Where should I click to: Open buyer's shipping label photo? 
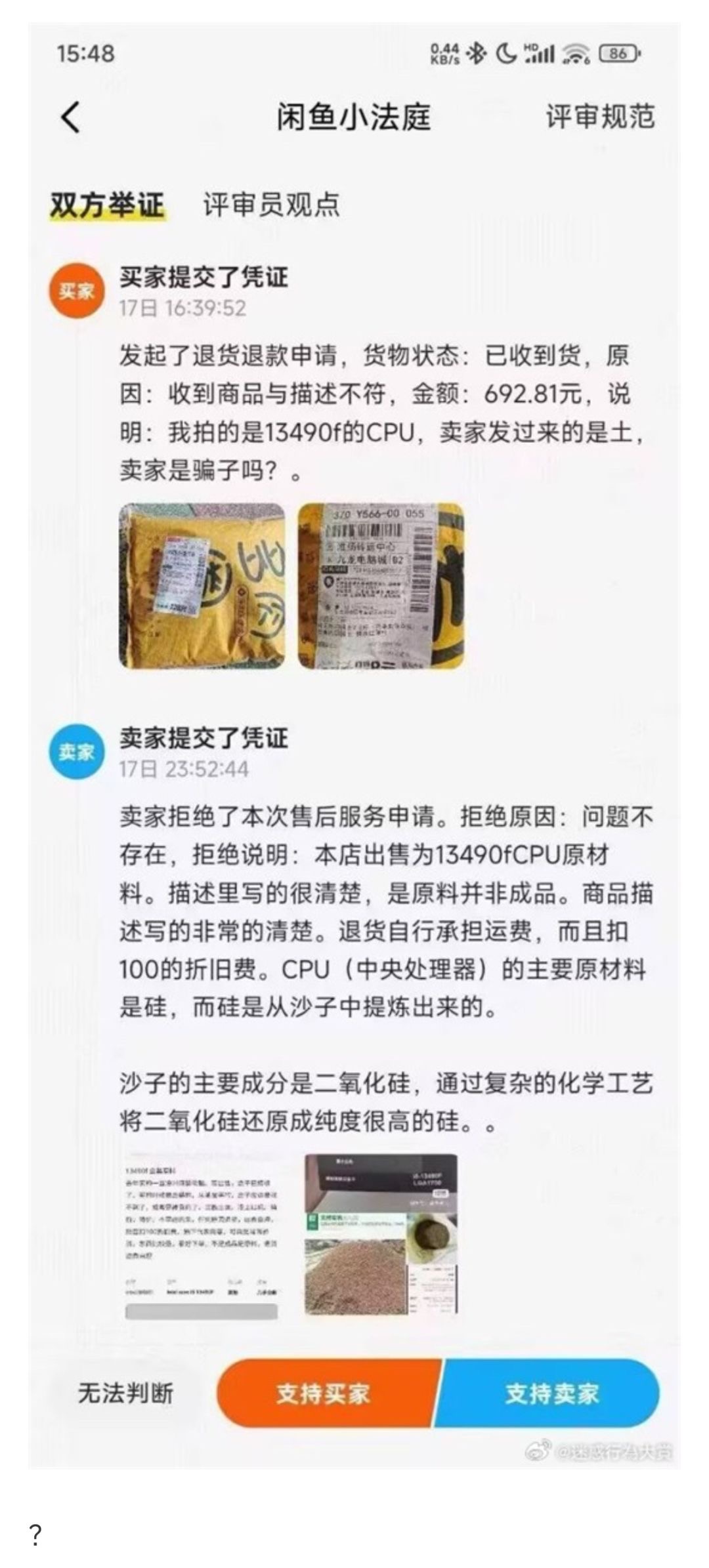click(381, 586)
